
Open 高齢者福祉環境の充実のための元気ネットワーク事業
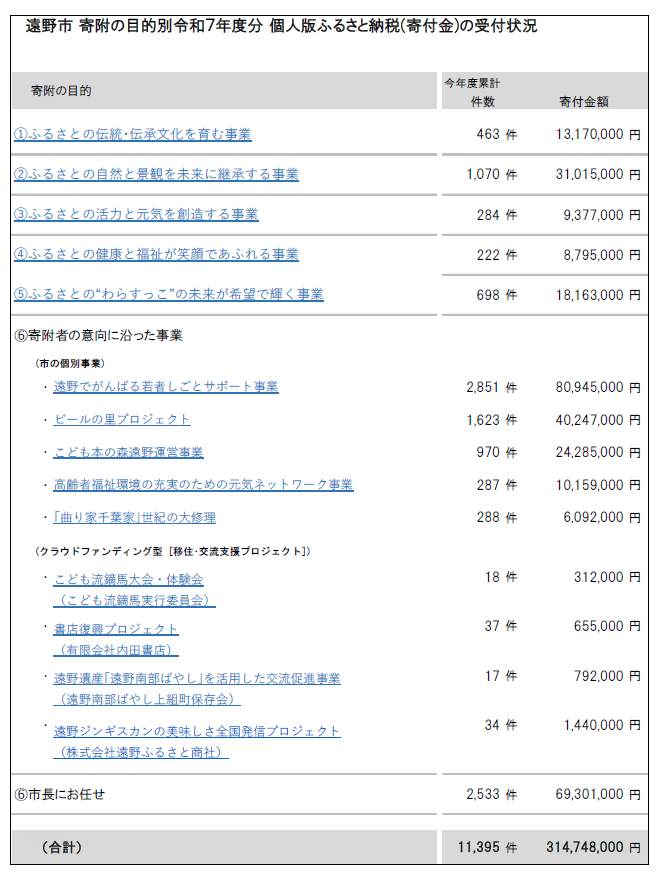pos(203,485)
